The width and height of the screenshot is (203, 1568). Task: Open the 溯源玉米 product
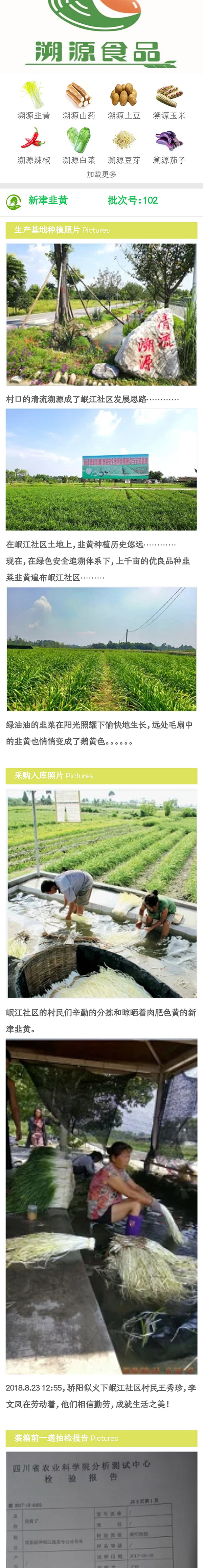click(169, 100)
